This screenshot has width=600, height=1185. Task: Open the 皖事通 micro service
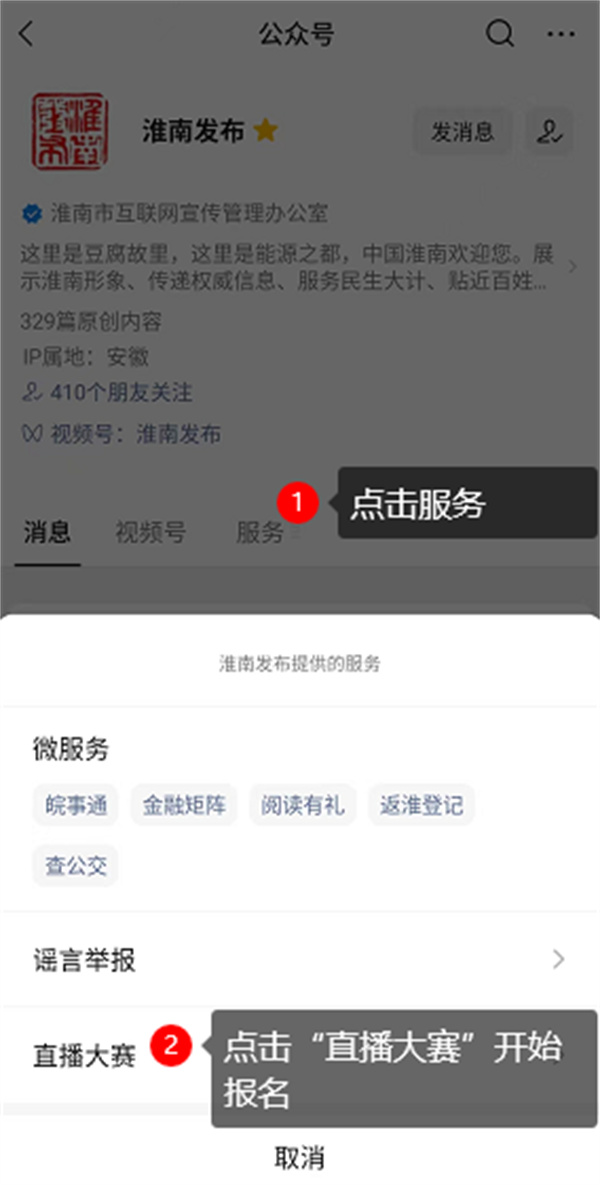[75, 805]
